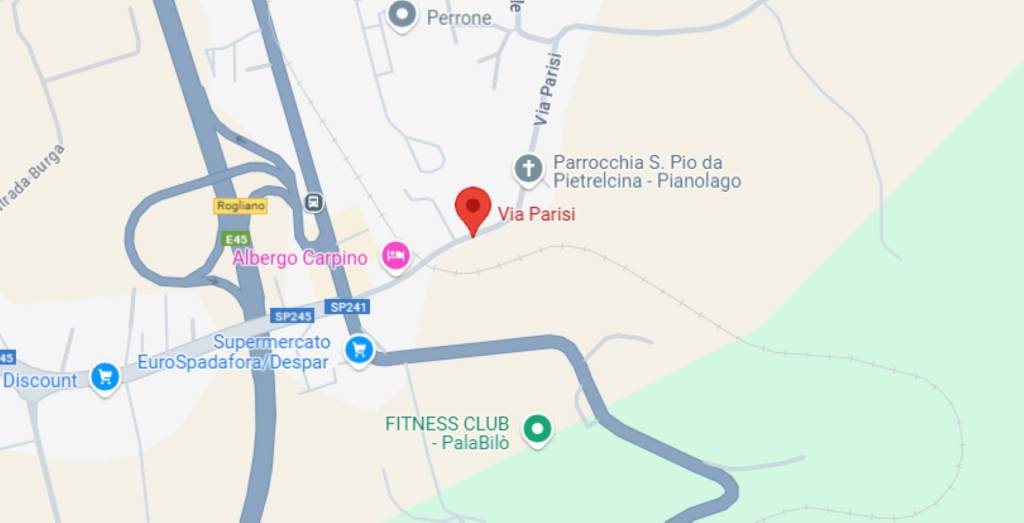This screenshot has width=1024, height=523.
Task: Open the Supermercato EuroSpadafora/Despar shop marker
Action: point(359,350)
